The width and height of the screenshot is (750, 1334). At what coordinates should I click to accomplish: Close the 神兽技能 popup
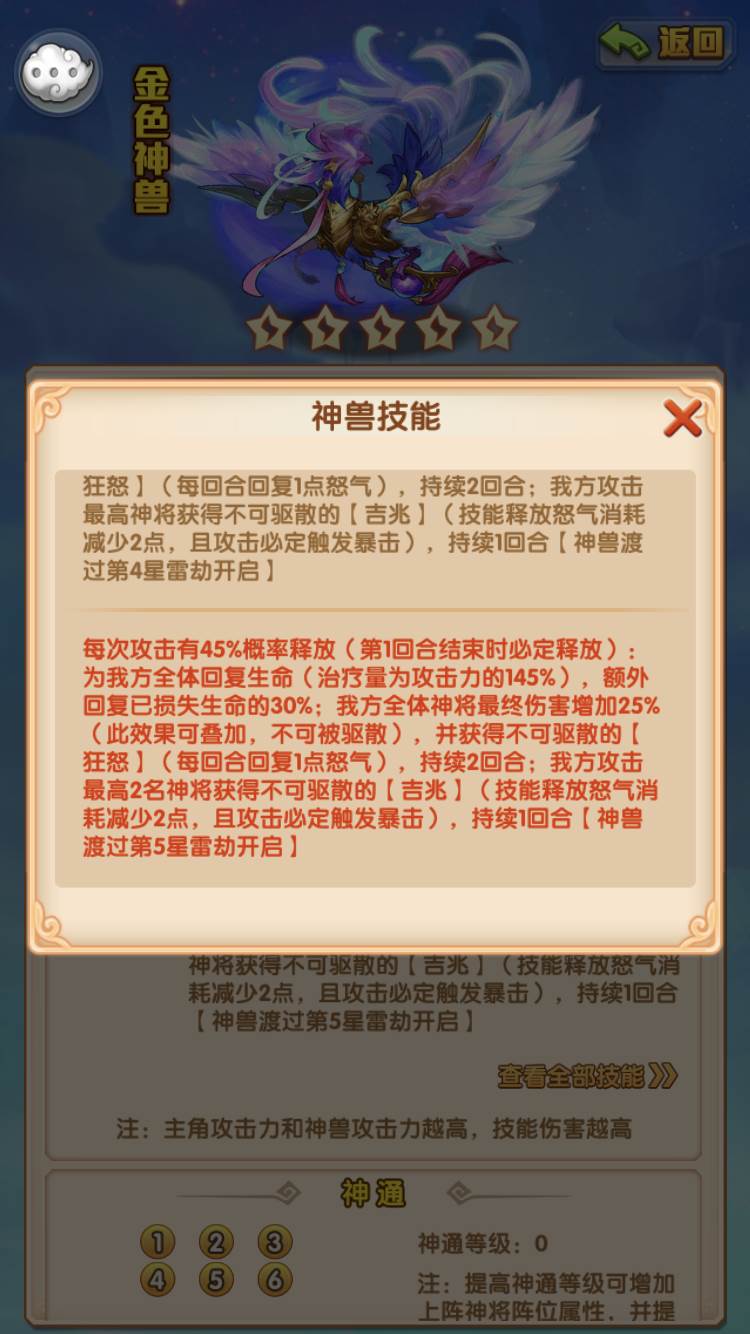(x=682, y=419)
